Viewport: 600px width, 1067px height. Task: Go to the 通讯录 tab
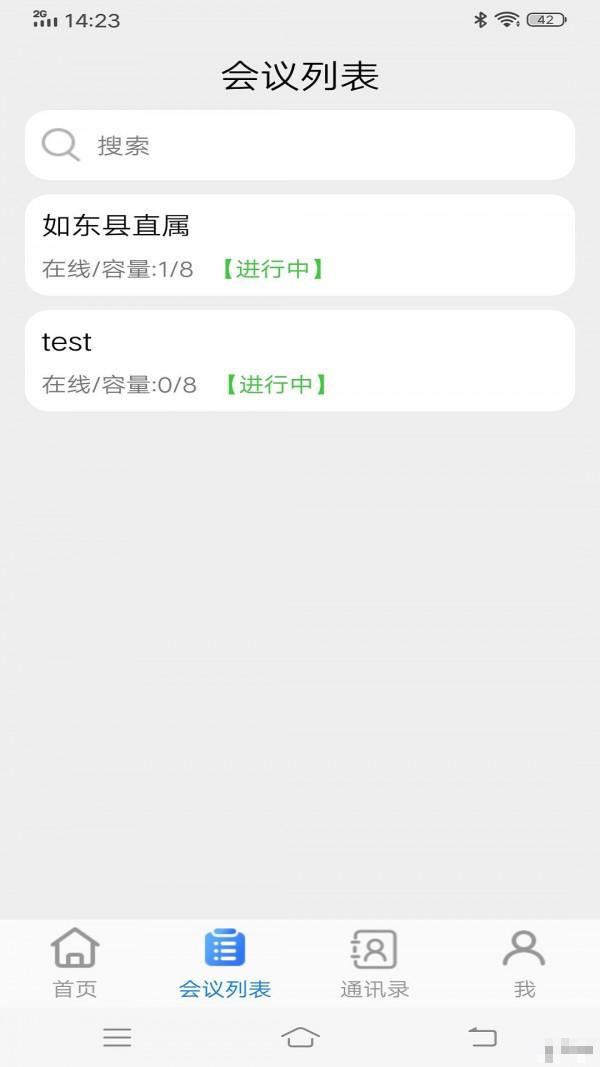pyautogui.click(x=375, y=963)
